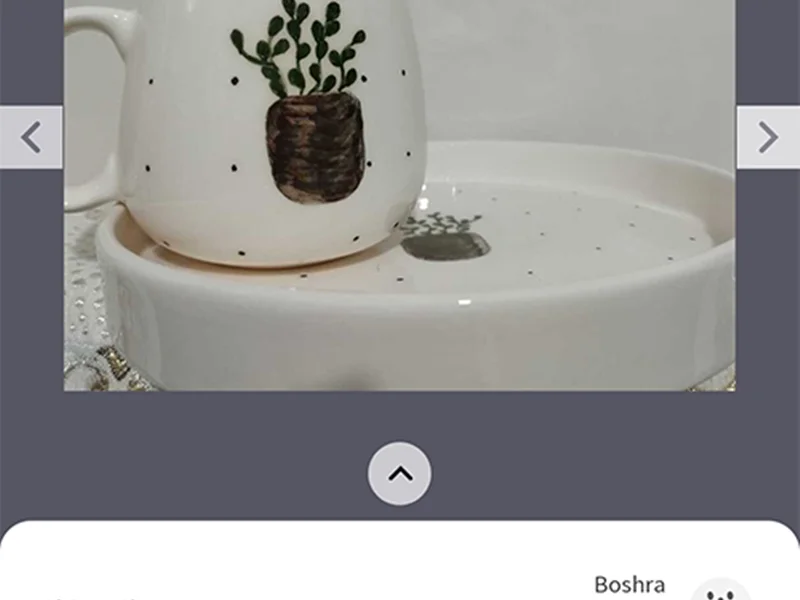Image resolution: width=800 pixels, height=600 pixels.
Task: Show the next photo
Action: tap(767, 137)
